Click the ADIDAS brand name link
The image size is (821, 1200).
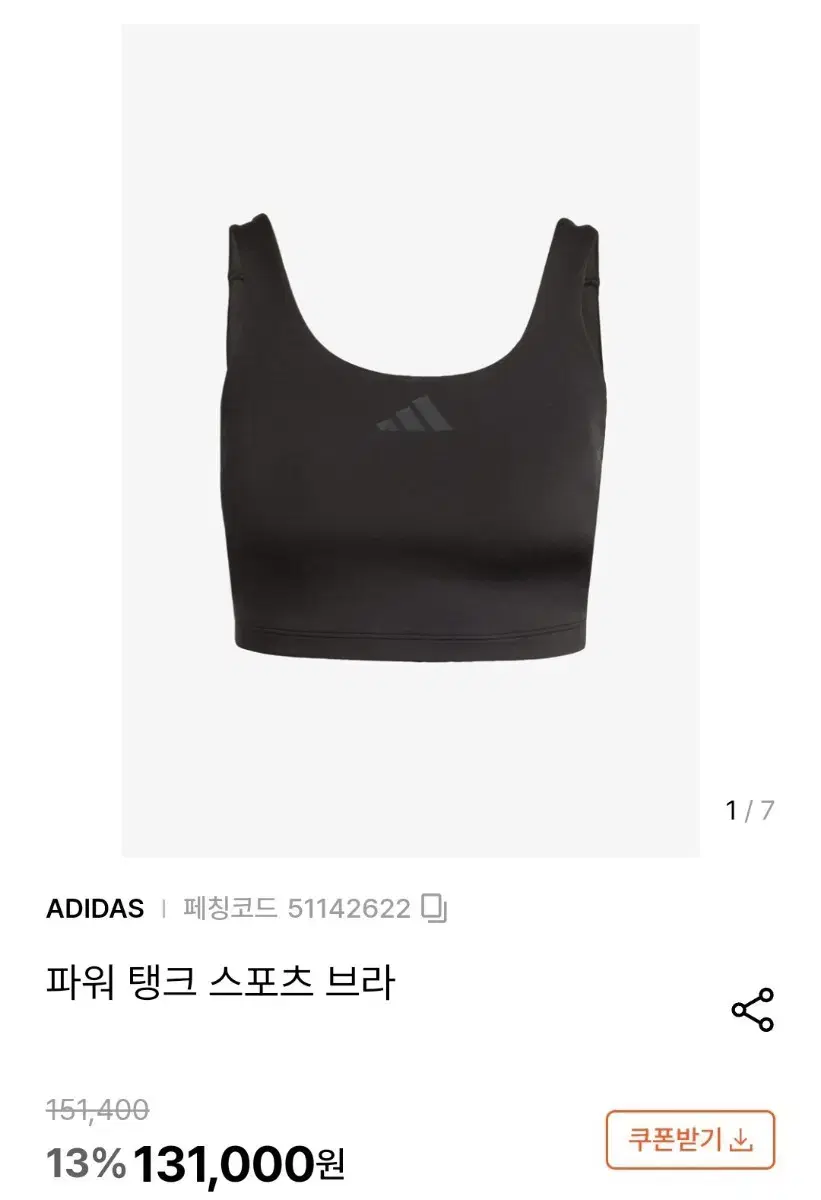(93, 907)
